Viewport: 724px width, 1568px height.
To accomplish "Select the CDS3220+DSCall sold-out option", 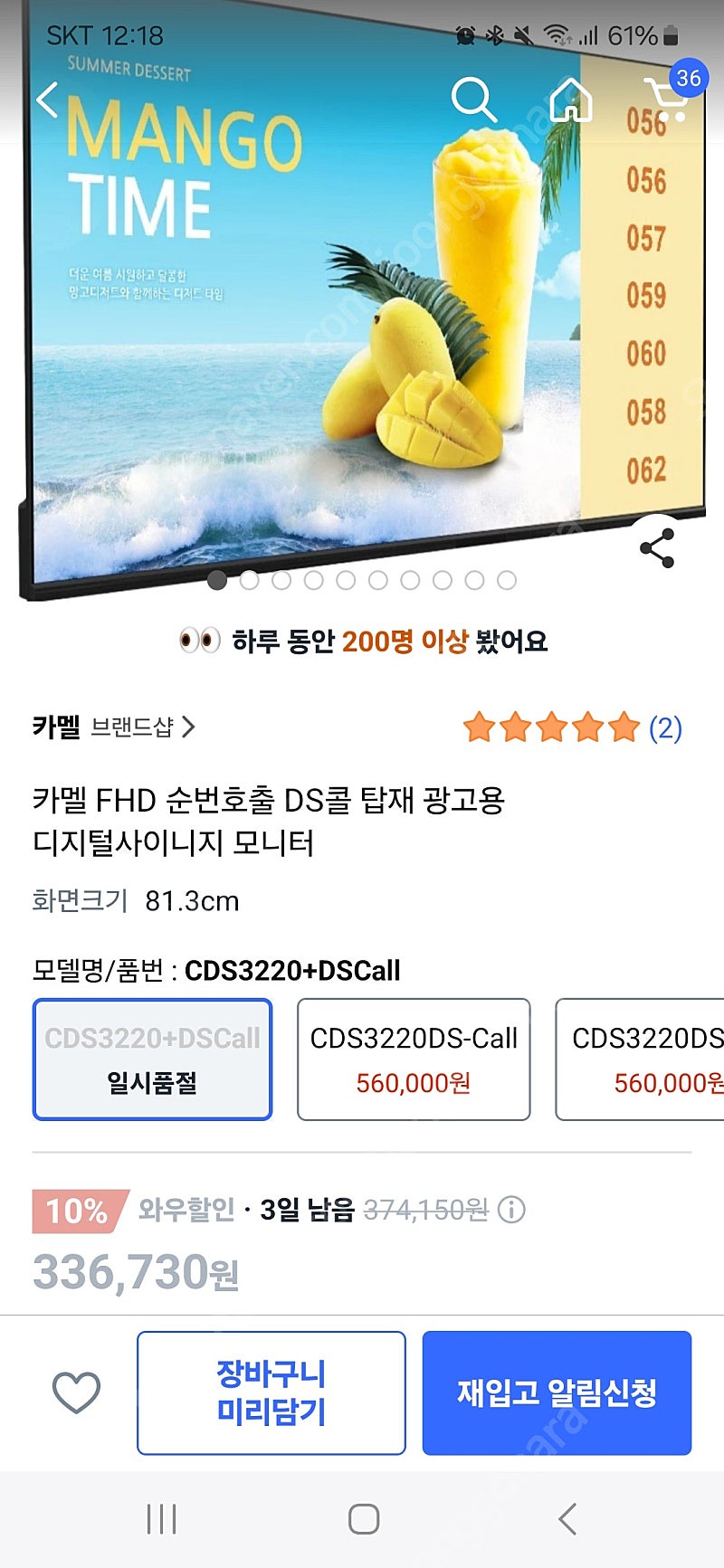I will [152, 1060].
